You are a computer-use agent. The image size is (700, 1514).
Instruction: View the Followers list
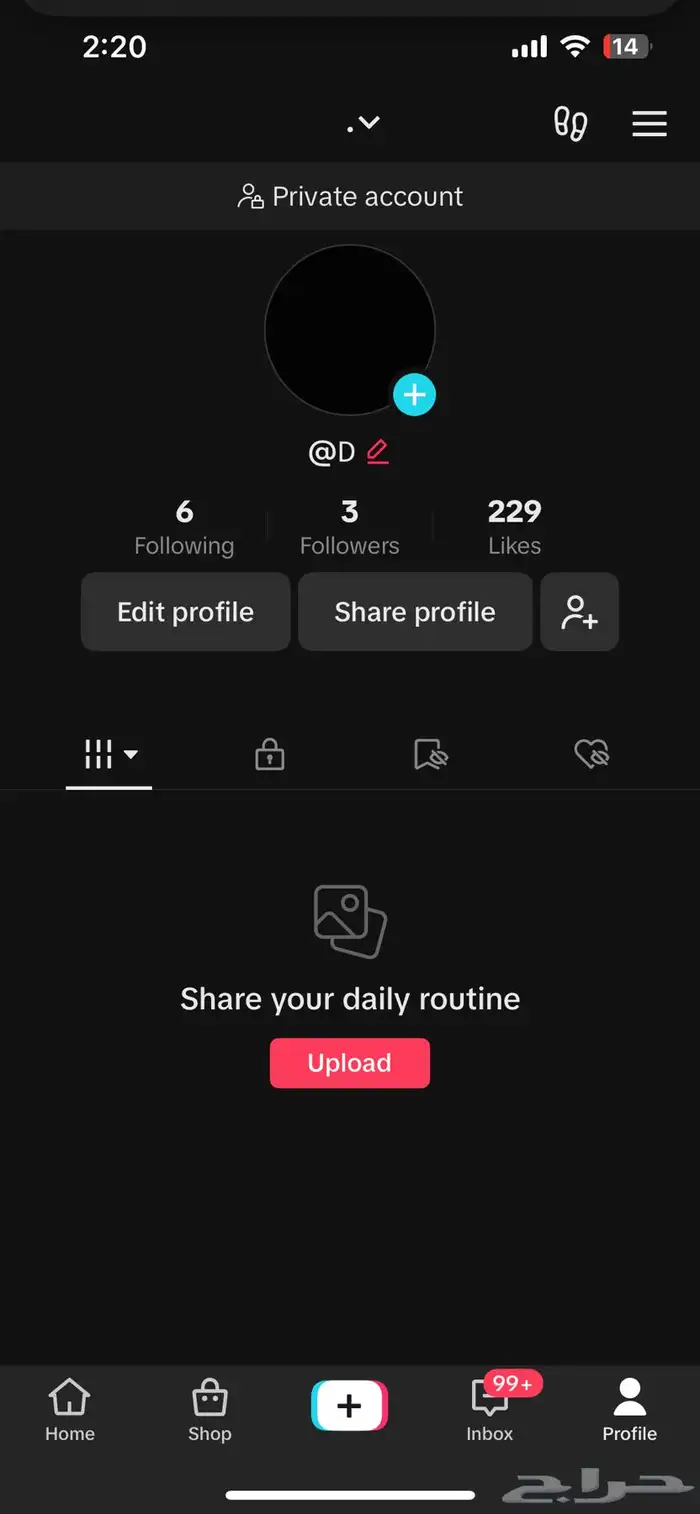point(349,528)
